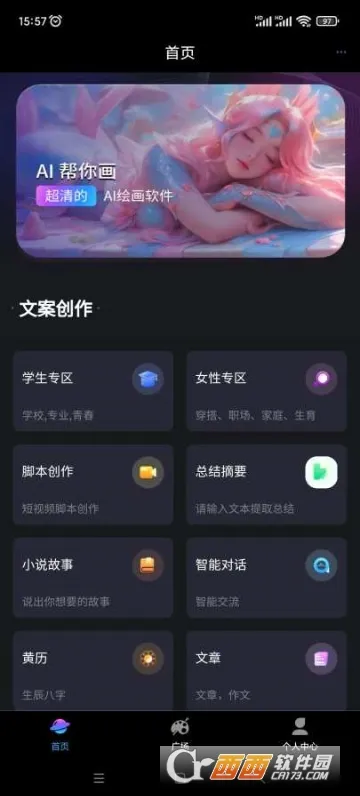Switch to the 首页 tab
The image size is (360, 796).
60,734
